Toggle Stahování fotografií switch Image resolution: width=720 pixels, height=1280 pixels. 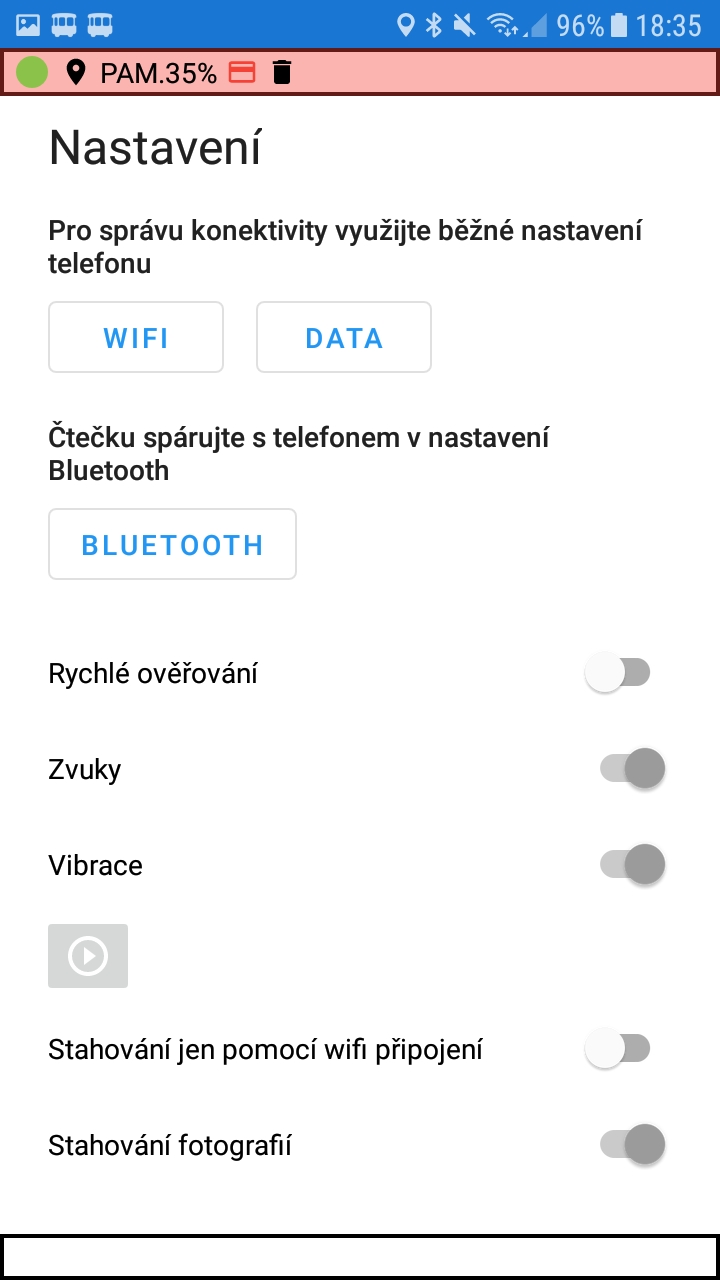[632, 1145]
